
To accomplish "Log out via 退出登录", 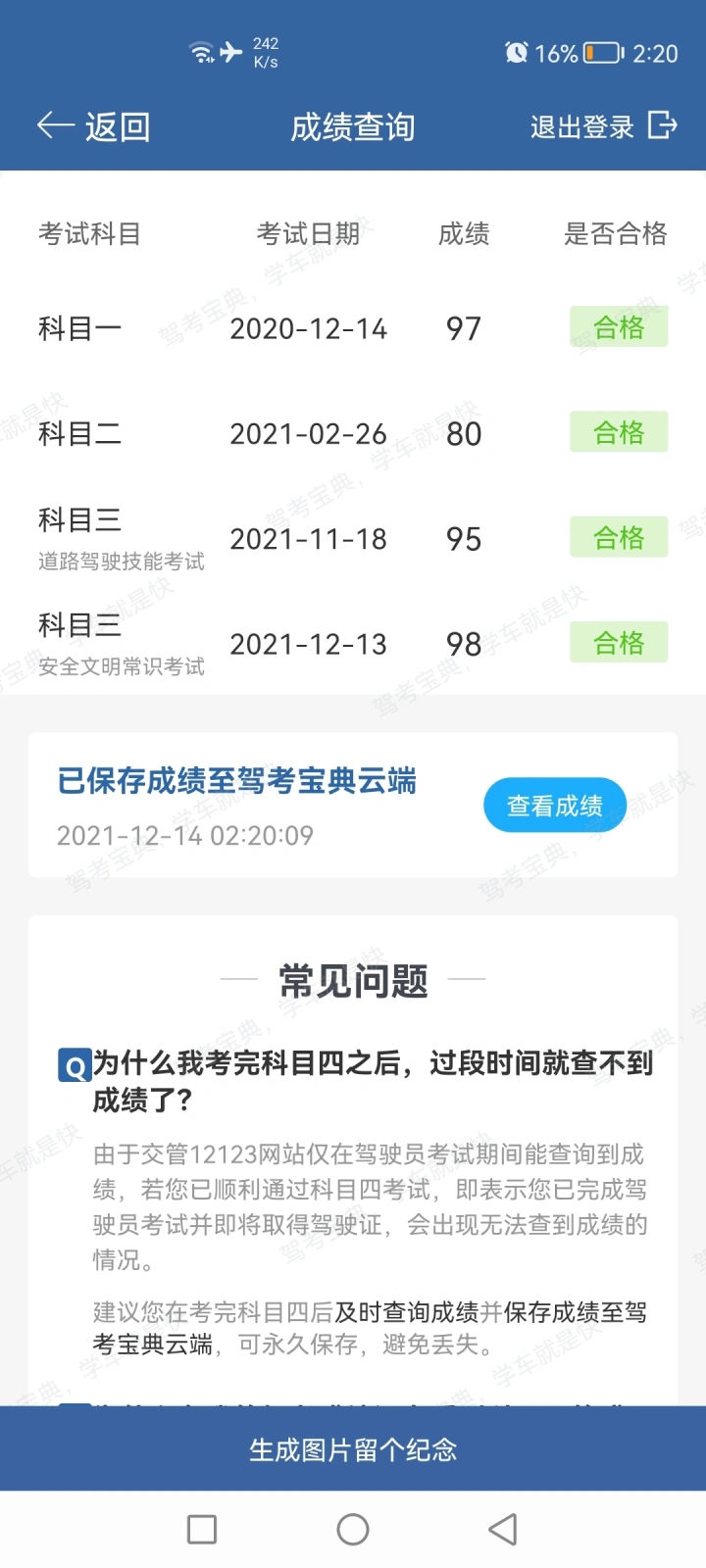I will tap(603, 126).
